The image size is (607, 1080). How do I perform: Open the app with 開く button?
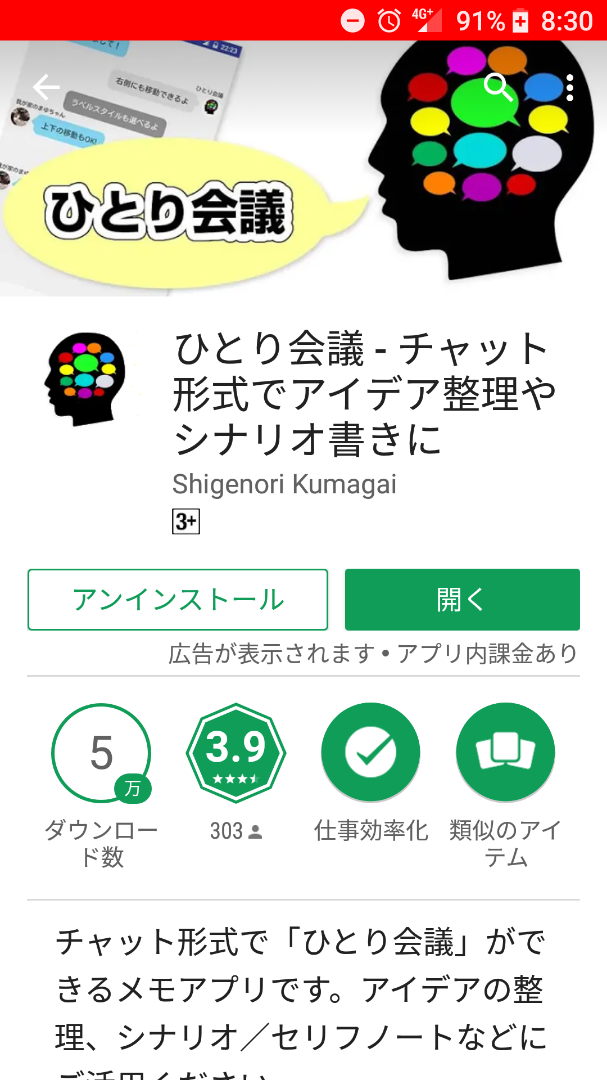[462, 600]
